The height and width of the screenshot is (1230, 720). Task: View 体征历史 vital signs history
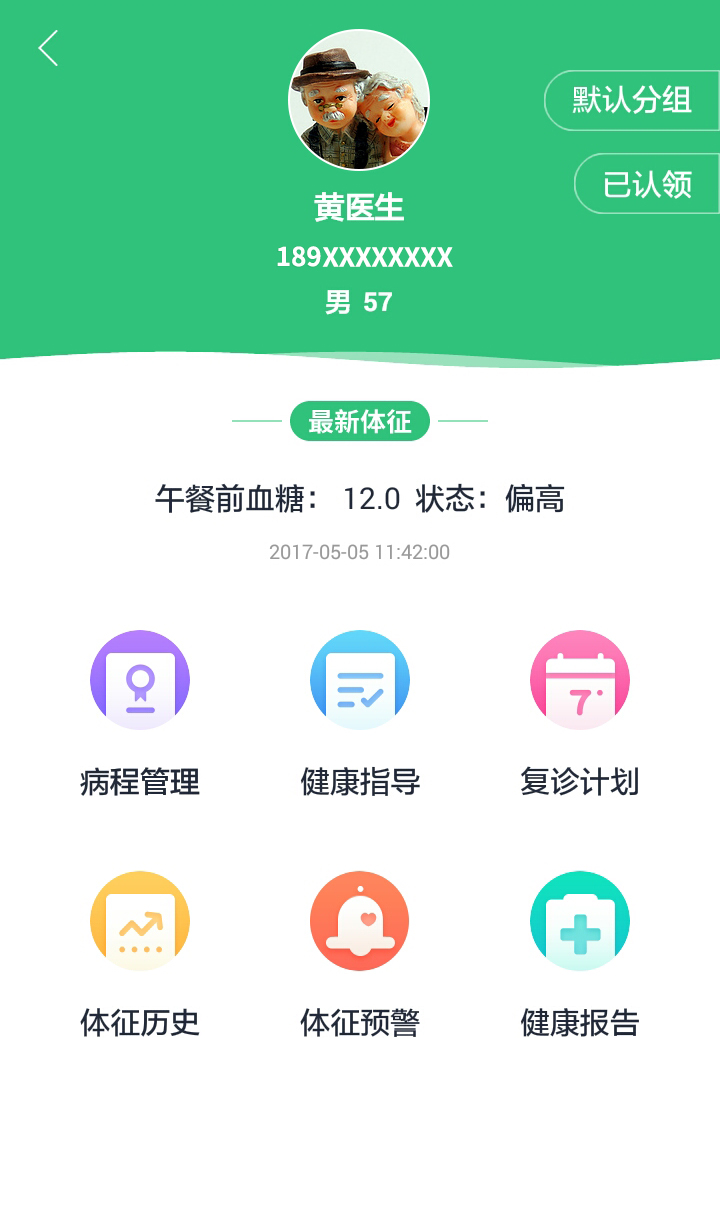[140, 921]
